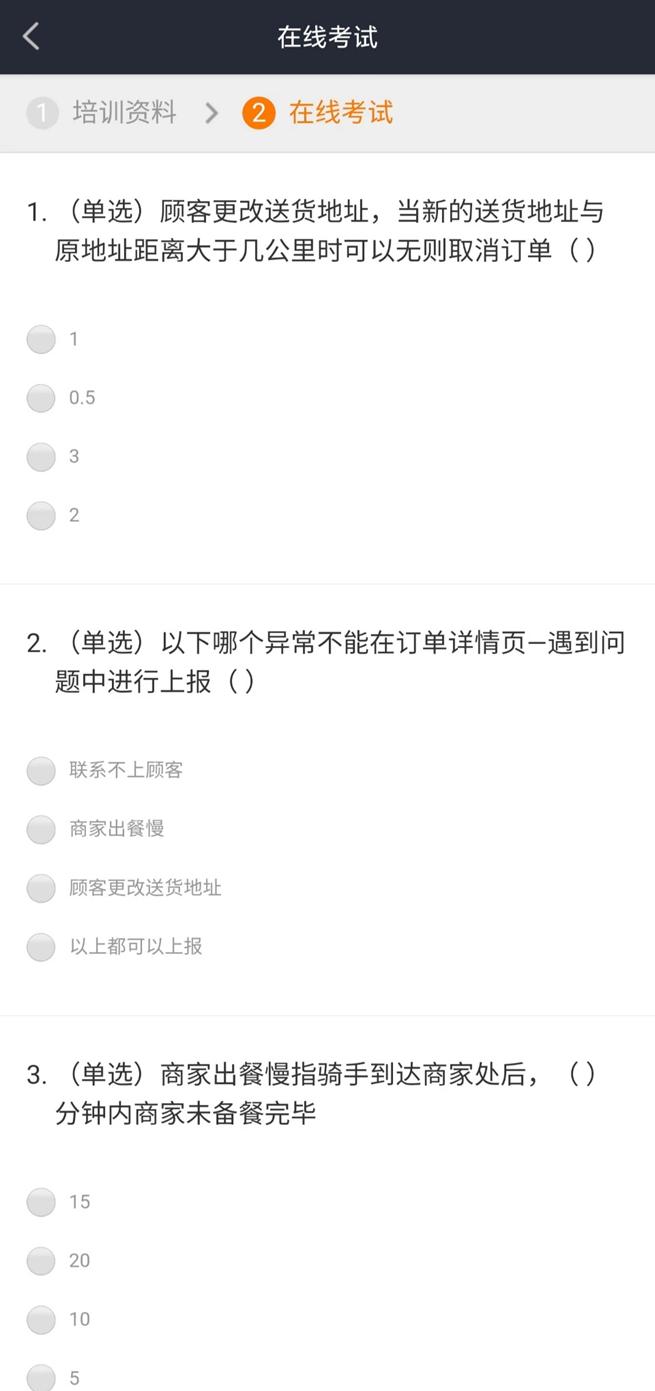Select 商家出餐慢 answer
The height and width of the screenshot is (1391, 655).
(x=41, y=829)
